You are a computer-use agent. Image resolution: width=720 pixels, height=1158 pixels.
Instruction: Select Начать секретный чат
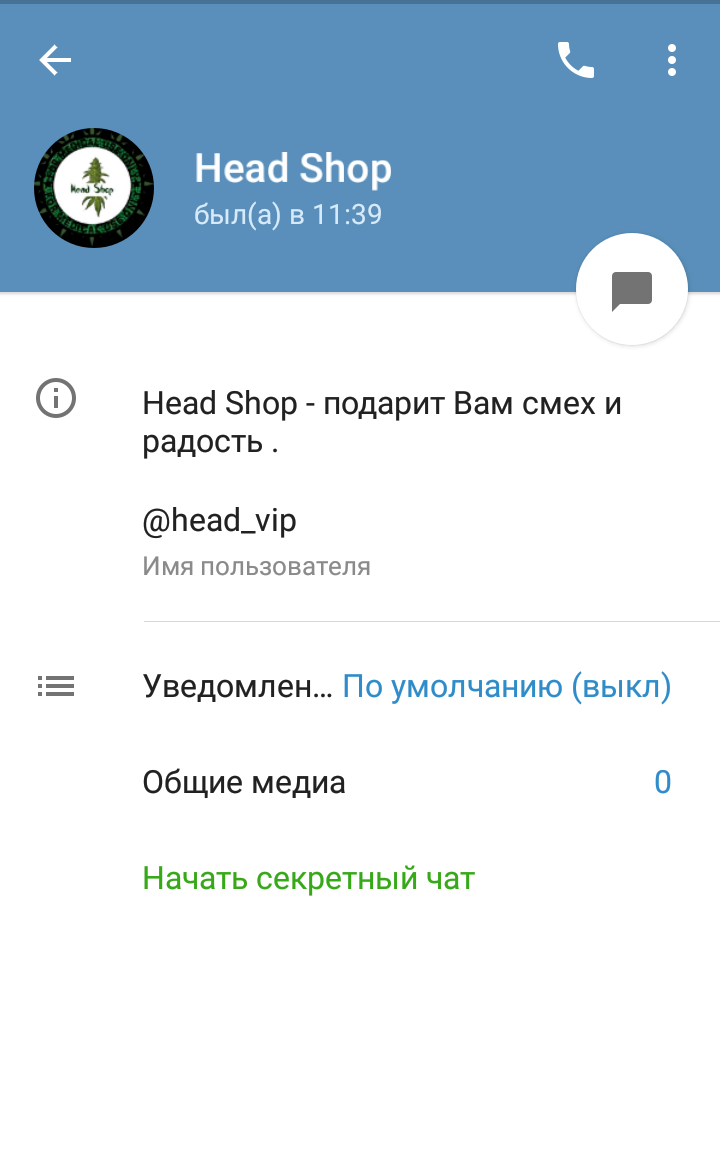pyautogui.click(x=308, y=879)
